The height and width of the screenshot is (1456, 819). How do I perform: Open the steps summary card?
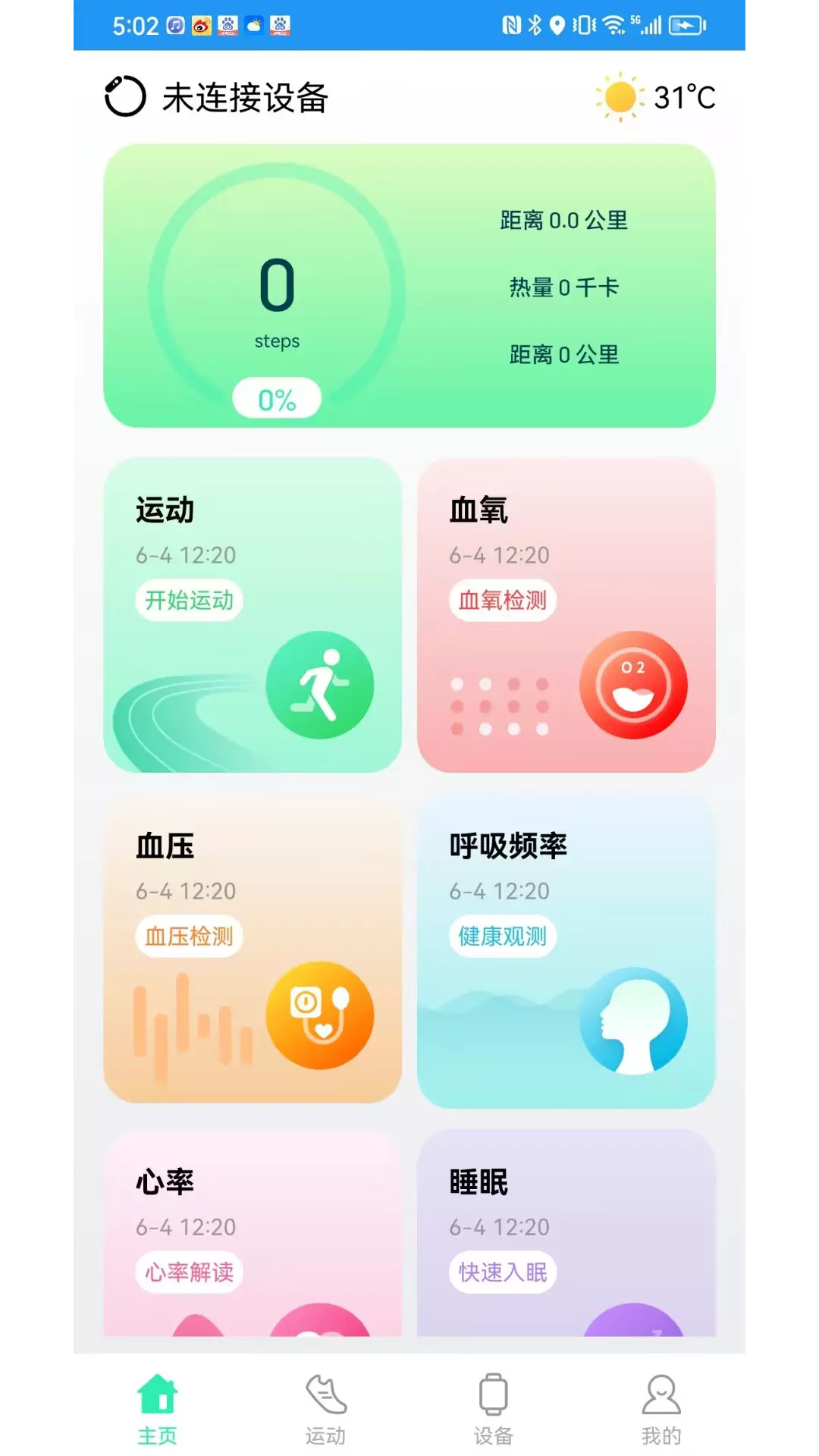click(x=409, y=286)
